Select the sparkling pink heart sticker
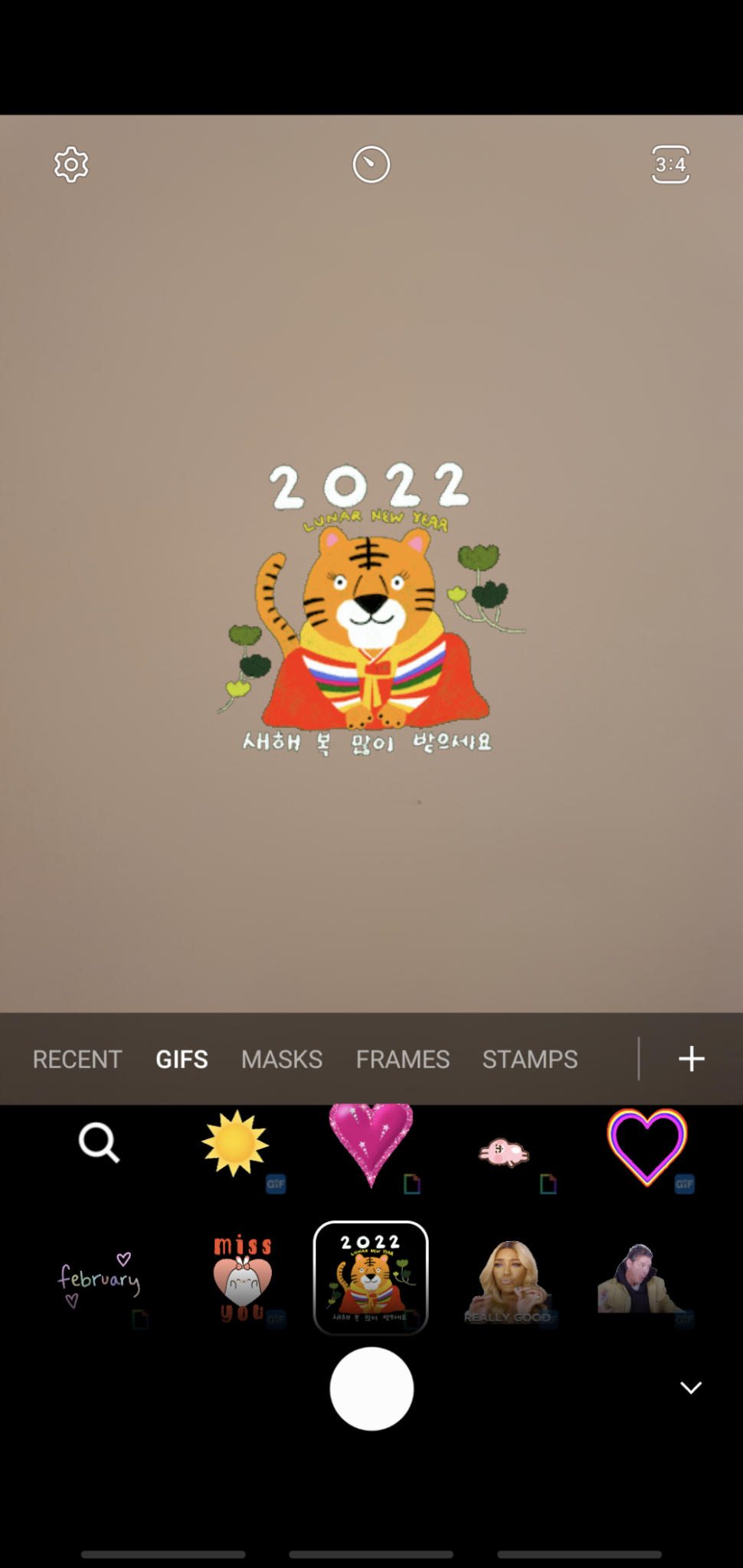 pos(371,1142)
